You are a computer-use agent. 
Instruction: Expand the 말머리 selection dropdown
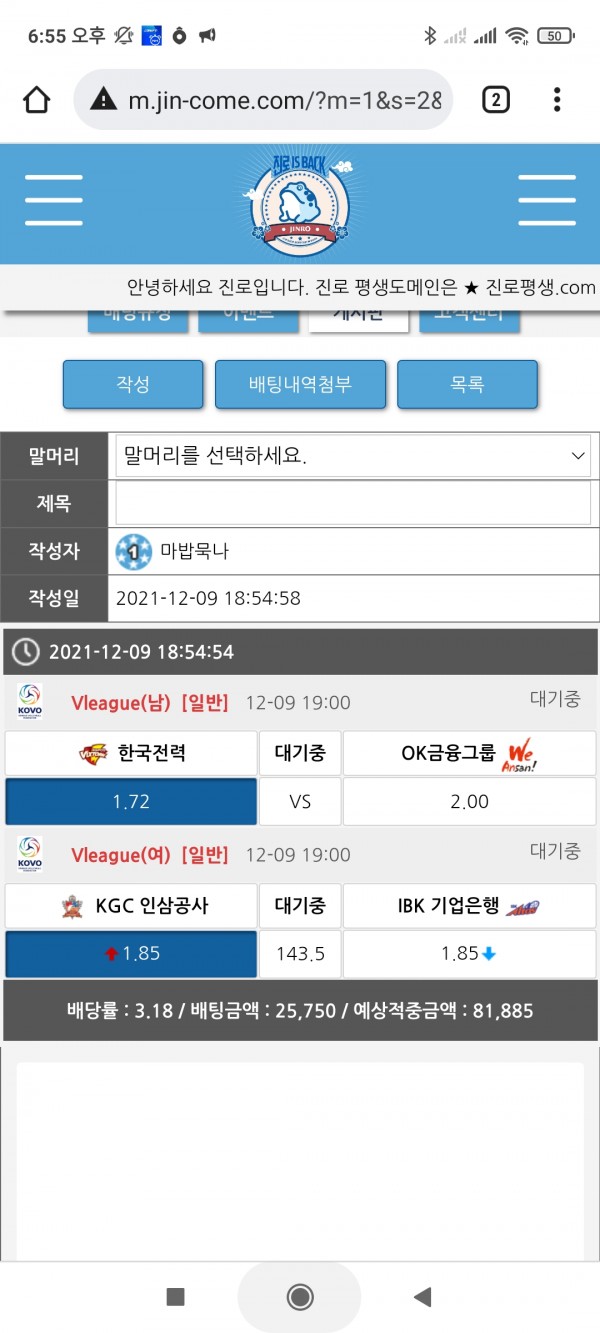pos(354,457)
